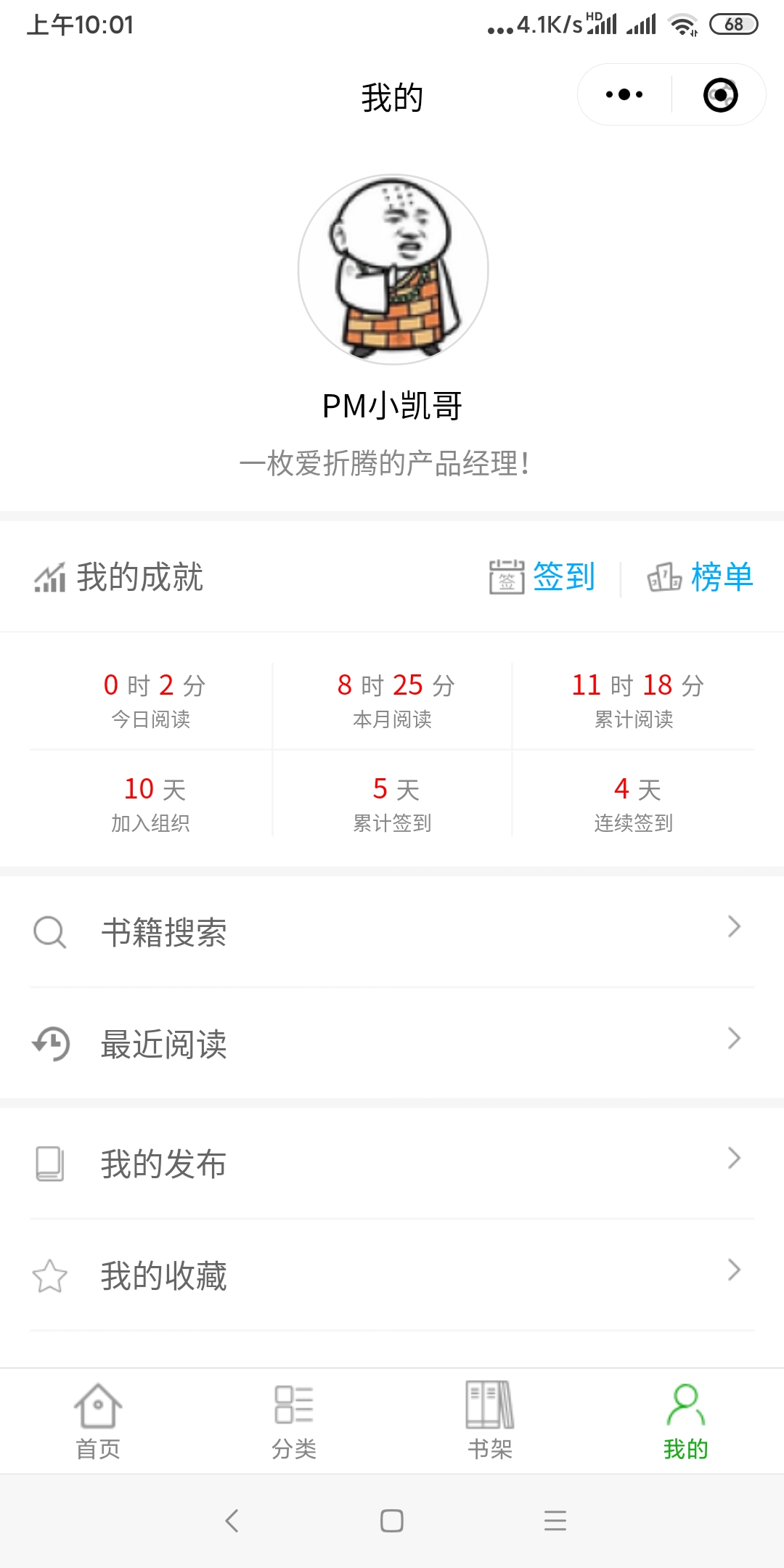Switch to the 书架 tab
The width and height of the screenshot is (784, 1568).
(x=490, y=1421)
